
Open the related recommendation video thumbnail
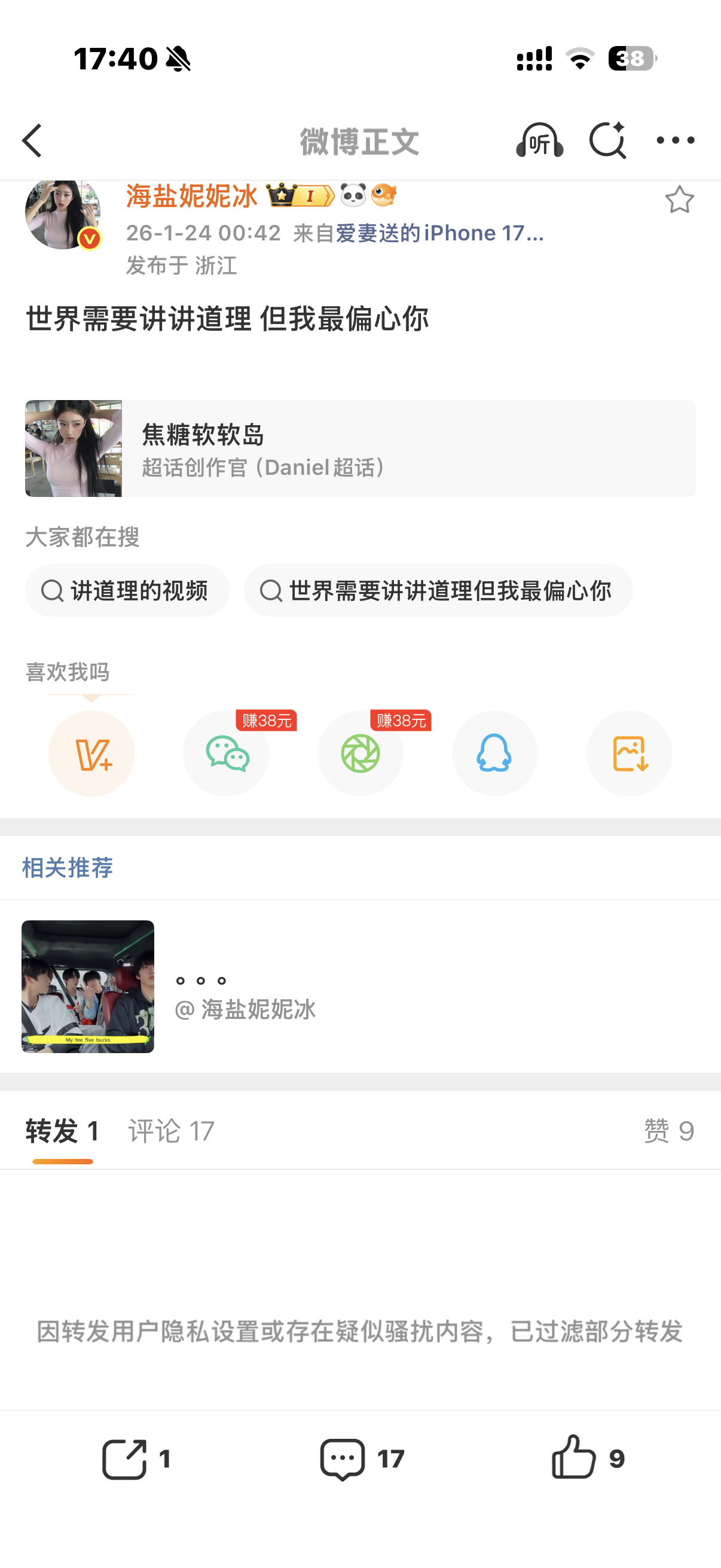click(x=88, y=989)
